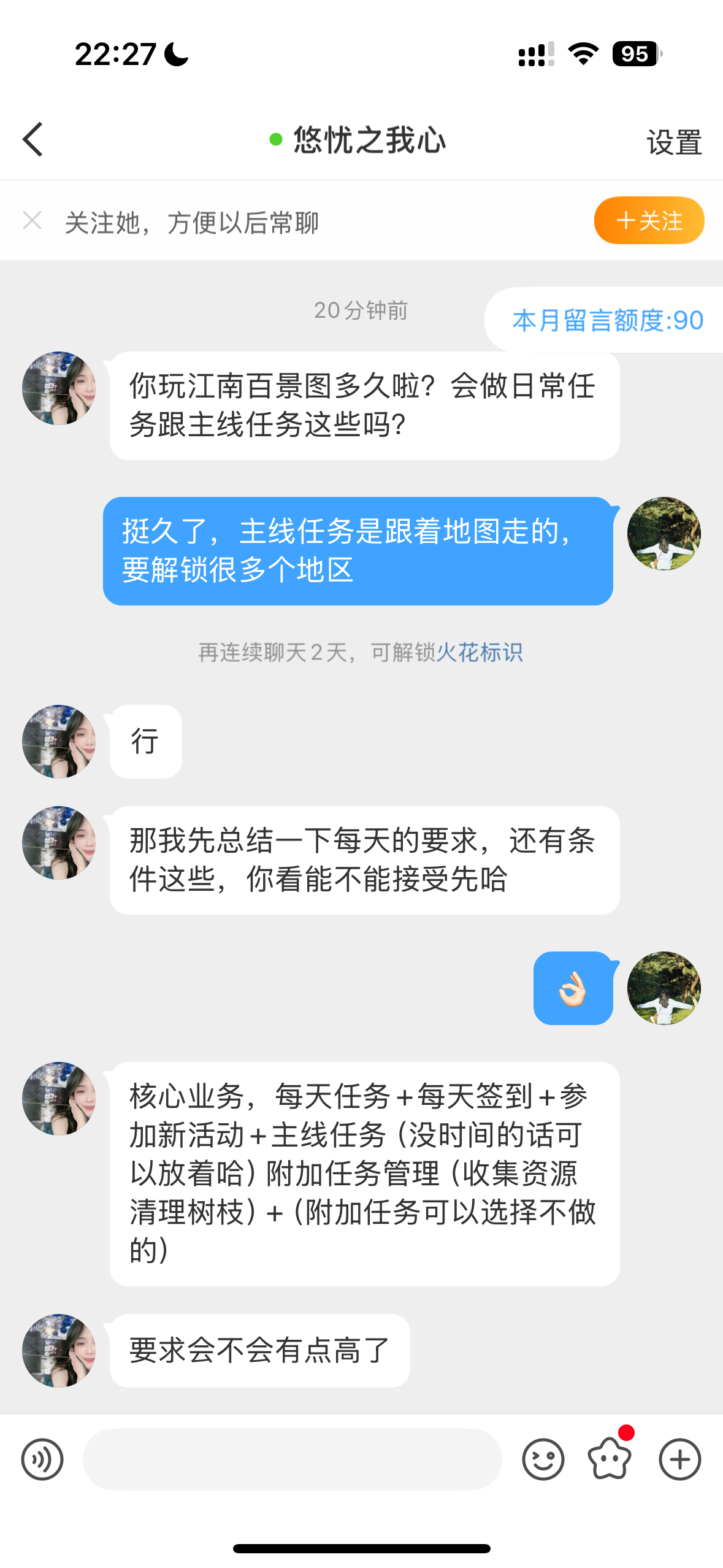Open the plus attachment menu
The image size is (723, 1568).
[679, 1459]
